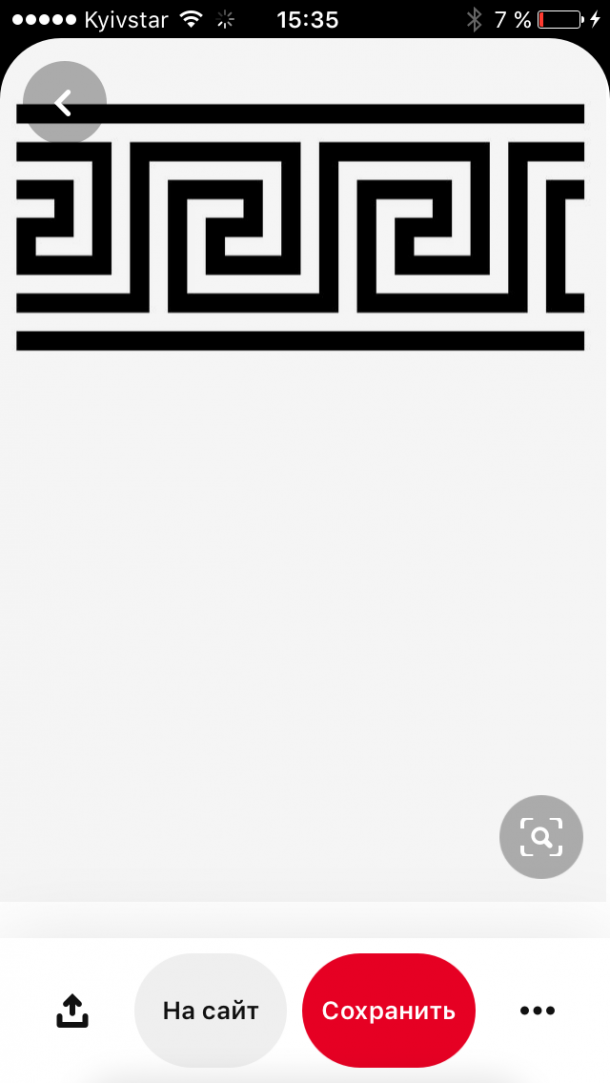610x1083 pixels.
Task: Save the pin with «Сохранить»
Action: (x=388, y=1011)
